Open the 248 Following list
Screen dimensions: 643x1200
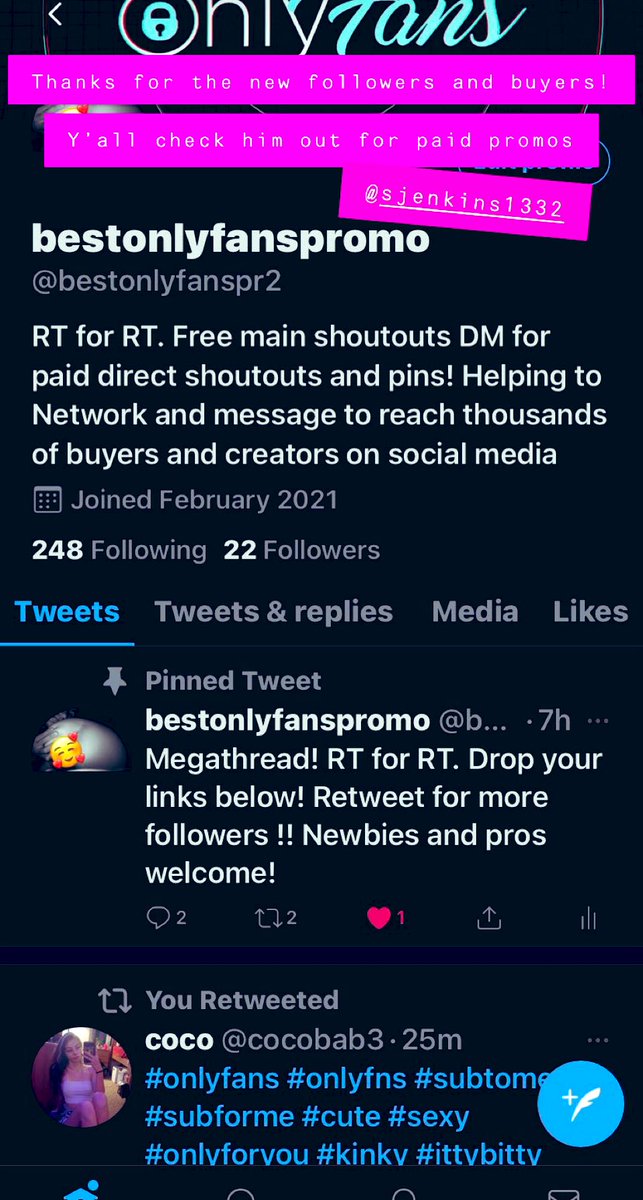point(119,550)
